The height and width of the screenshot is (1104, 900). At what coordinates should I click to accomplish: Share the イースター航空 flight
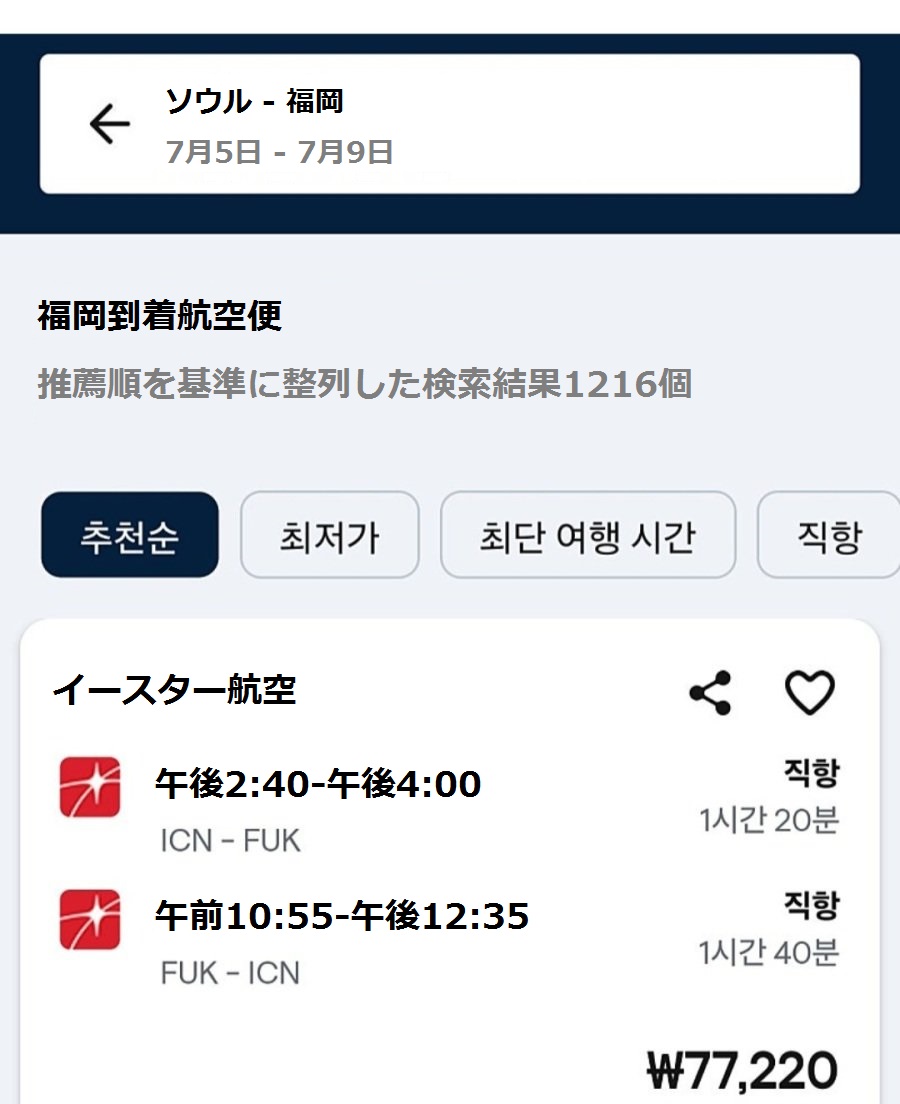711,693
